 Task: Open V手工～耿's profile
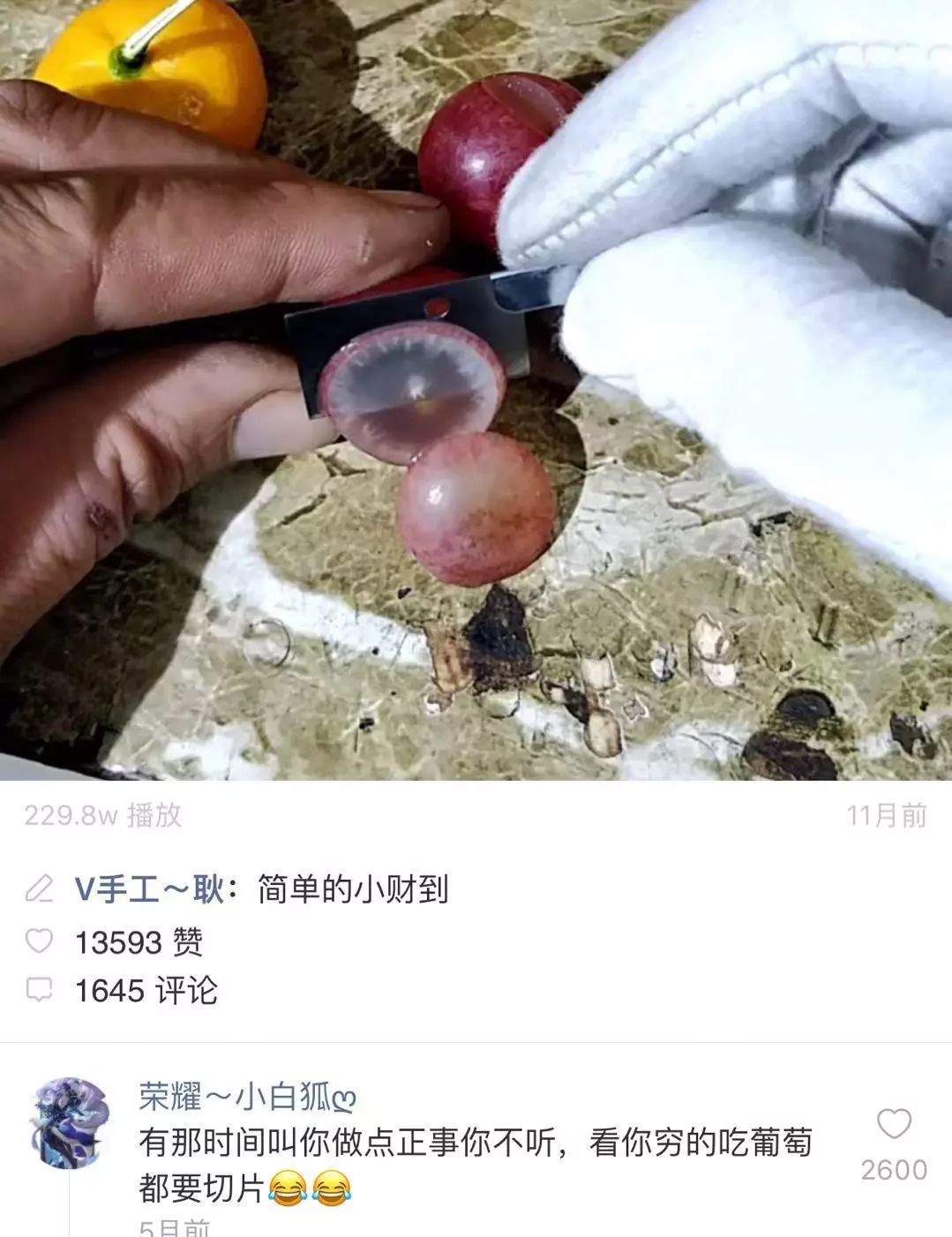pyautogui.click(x=150, y=889)
